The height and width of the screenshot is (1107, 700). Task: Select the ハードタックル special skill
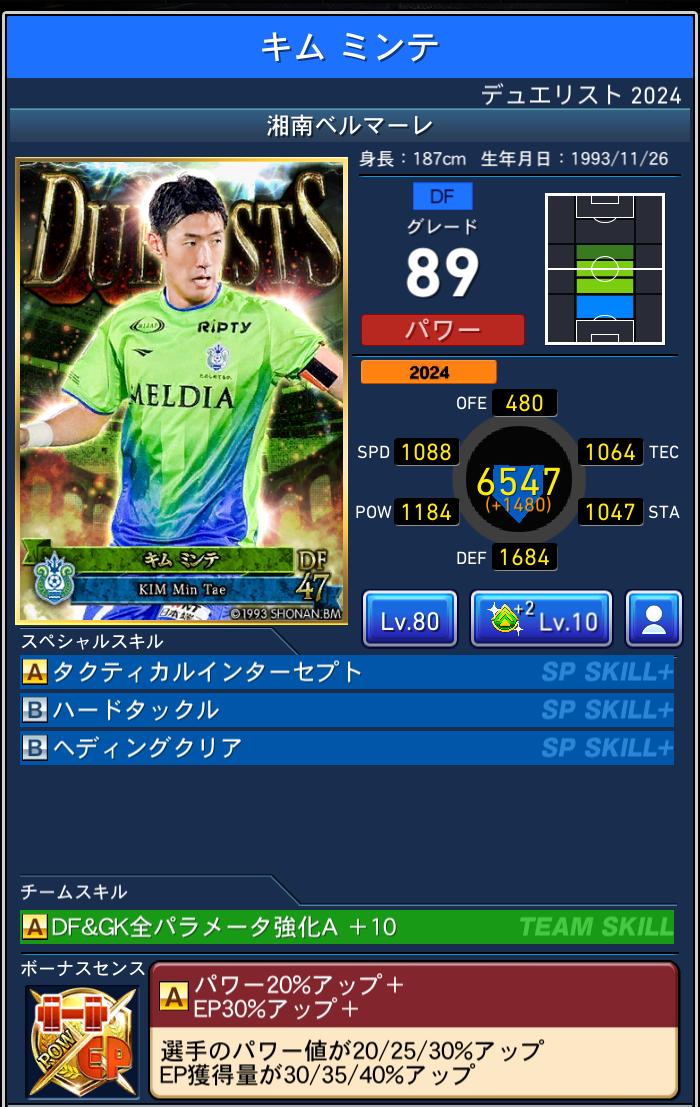coord(346,710)
